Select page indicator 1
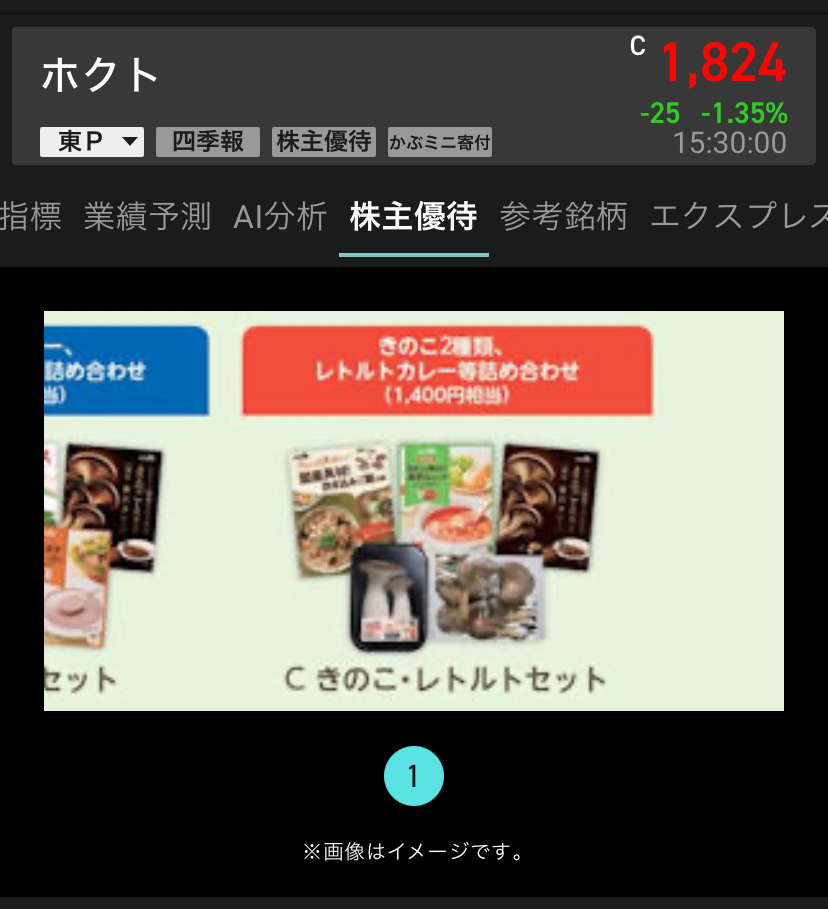This screenshot has width=828, height=909. click(x=413, y=776)
